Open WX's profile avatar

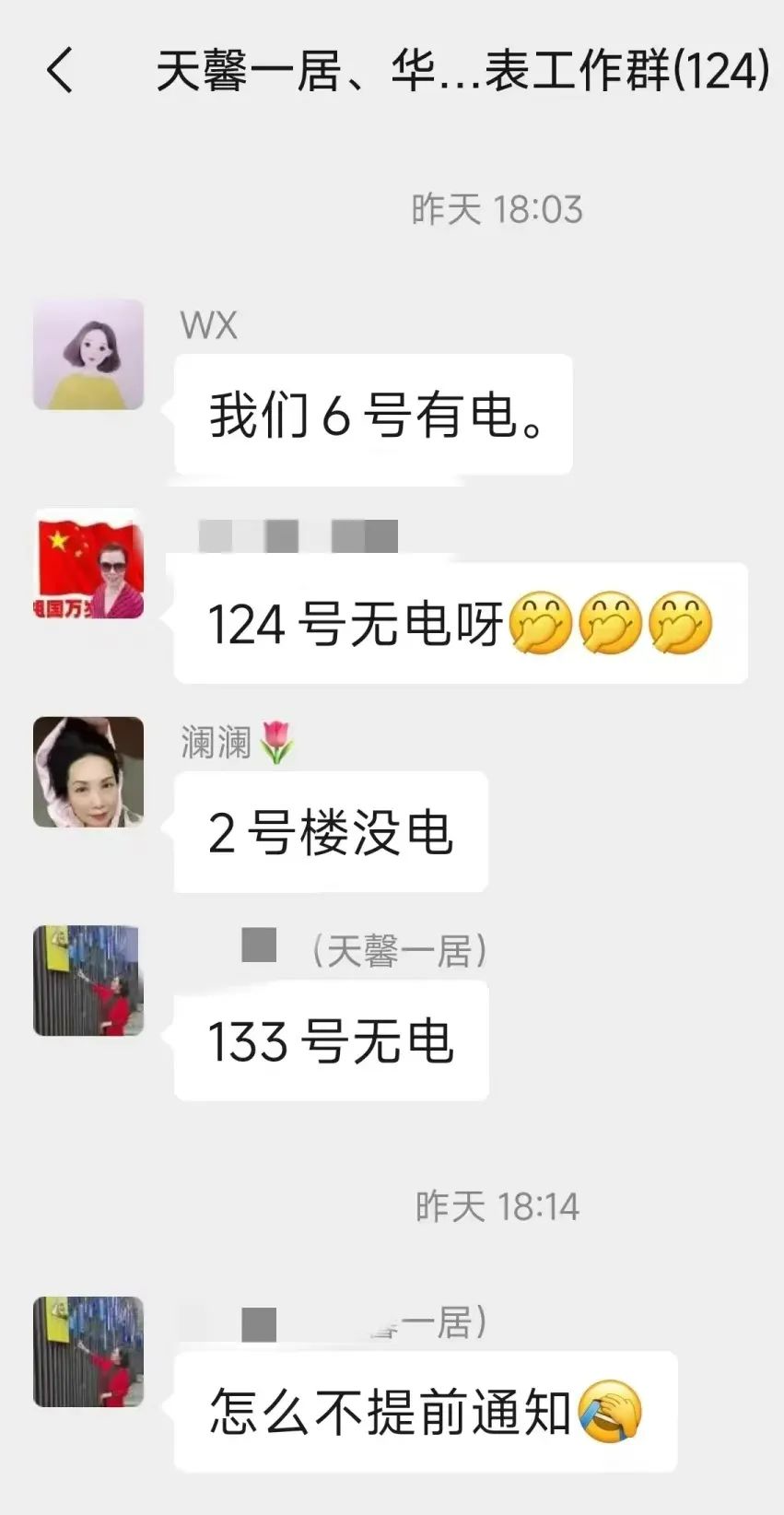click(88, 354)
